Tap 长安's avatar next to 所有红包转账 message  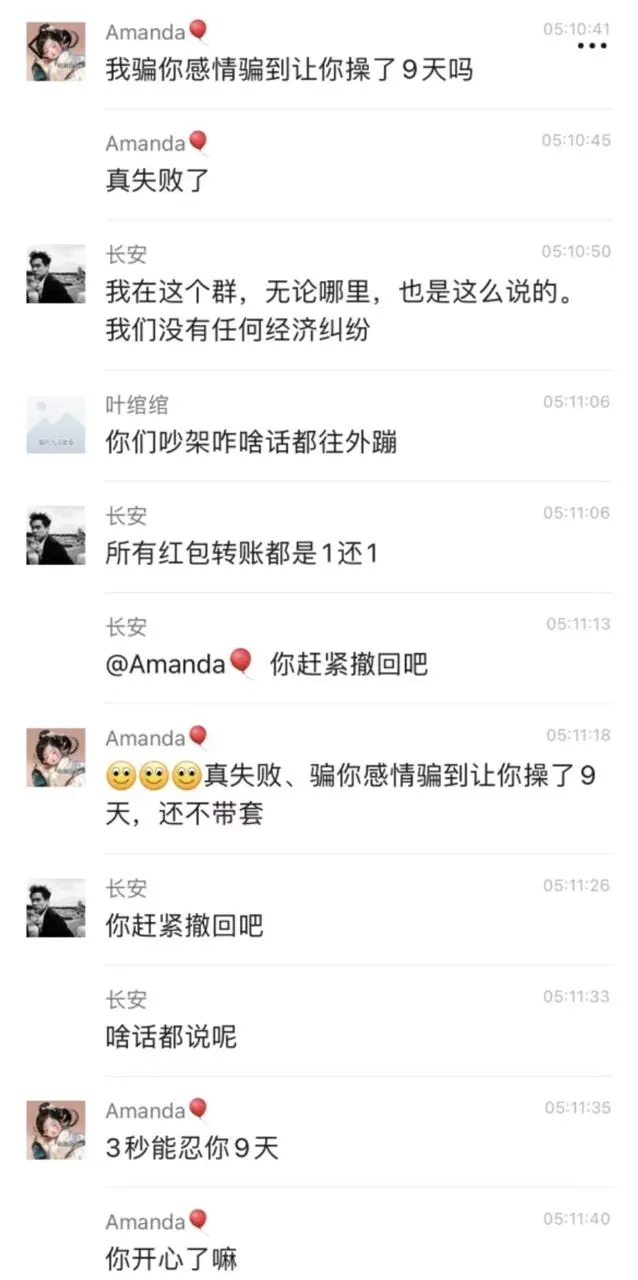[56, 535]
